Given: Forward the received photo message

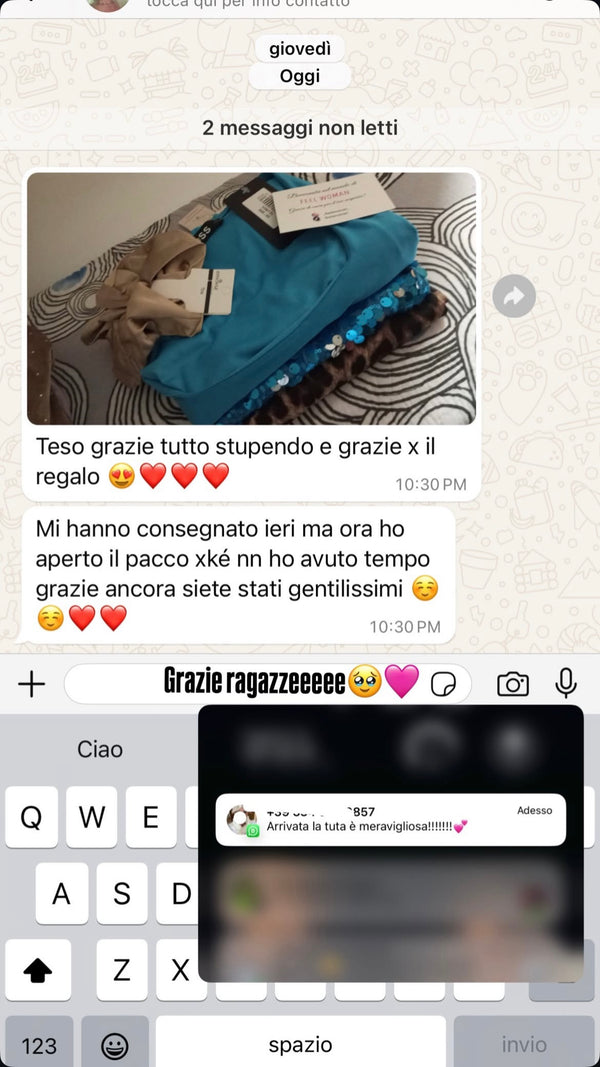Looking at the screenshot, I should [514, 296].
